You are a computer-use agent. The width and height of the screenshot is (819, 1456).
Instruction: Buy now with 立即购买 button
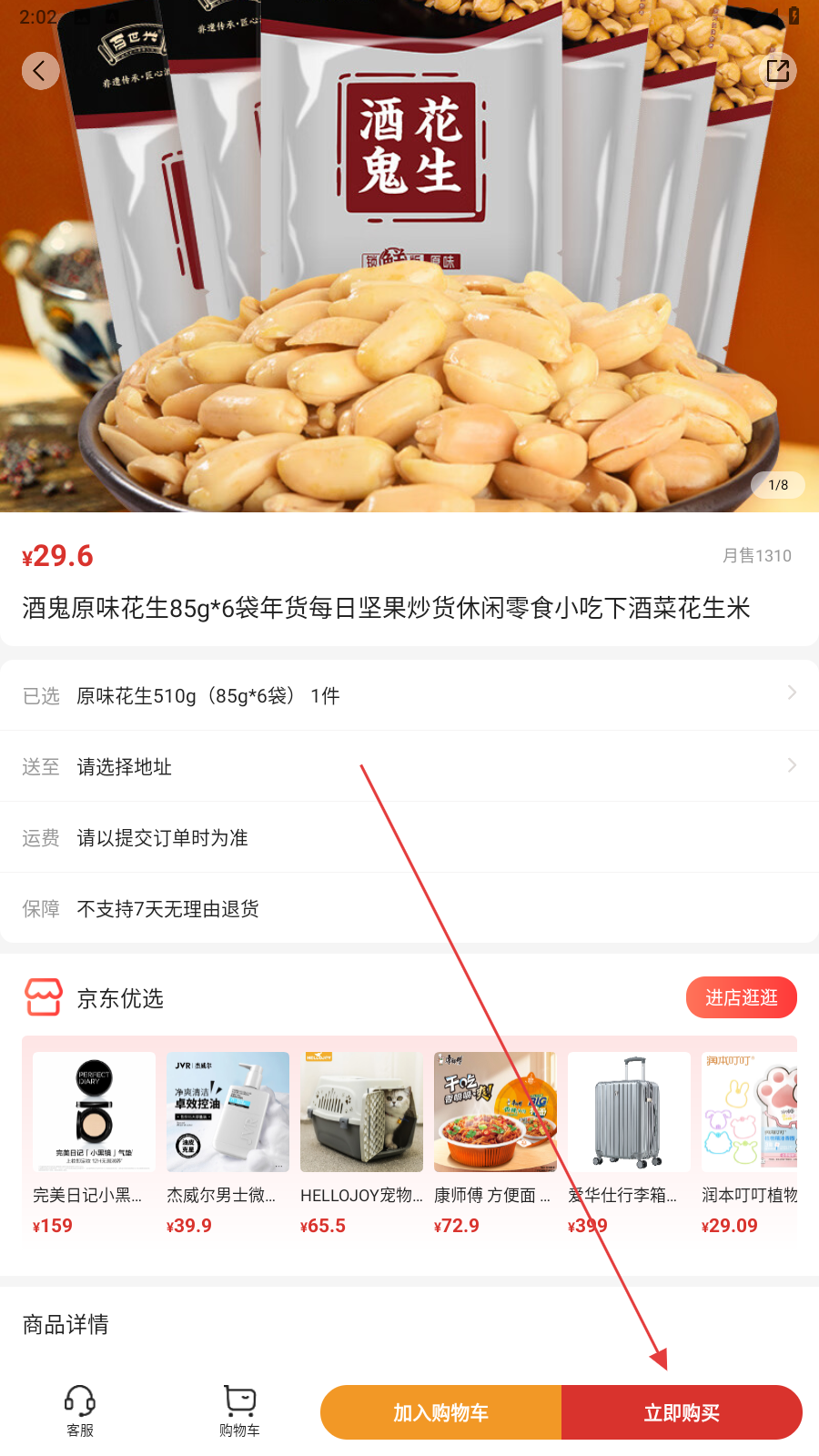click(x=682, y=1412)
